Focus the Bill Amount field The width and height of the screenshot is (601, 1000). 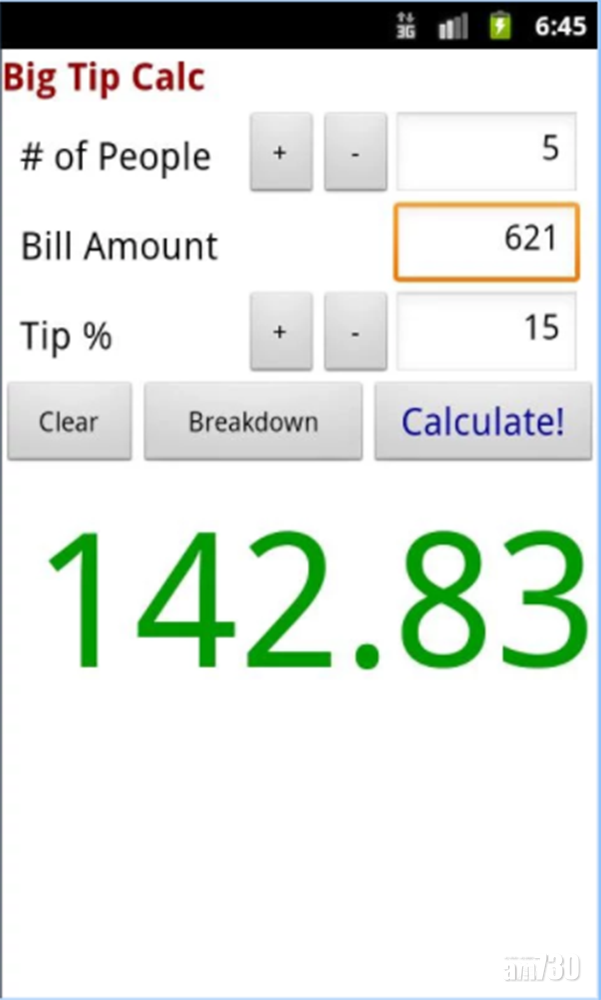pyautogui.click(x=486, y=242)
